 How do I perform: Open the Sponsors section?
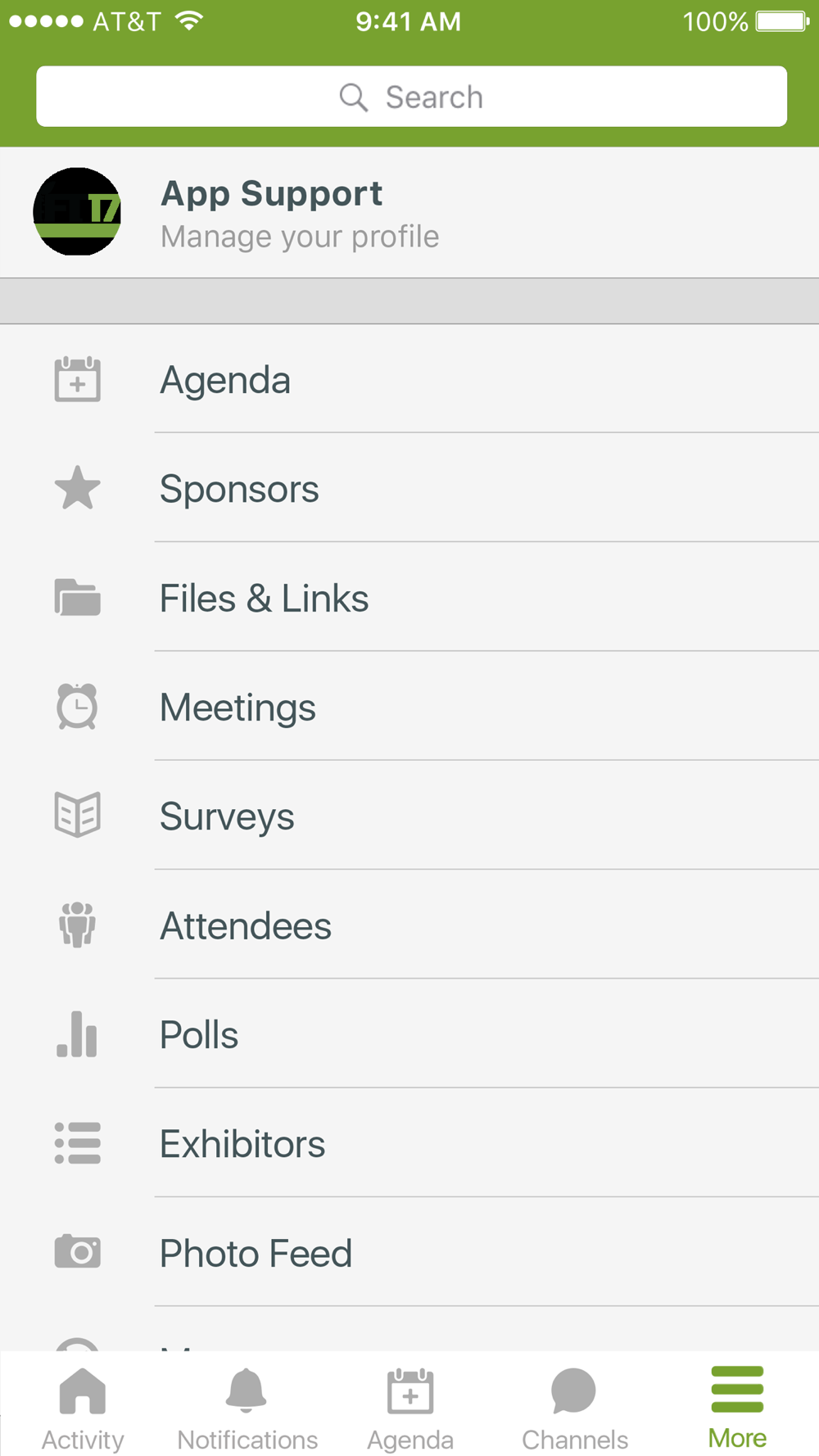(x=409, y=488)
